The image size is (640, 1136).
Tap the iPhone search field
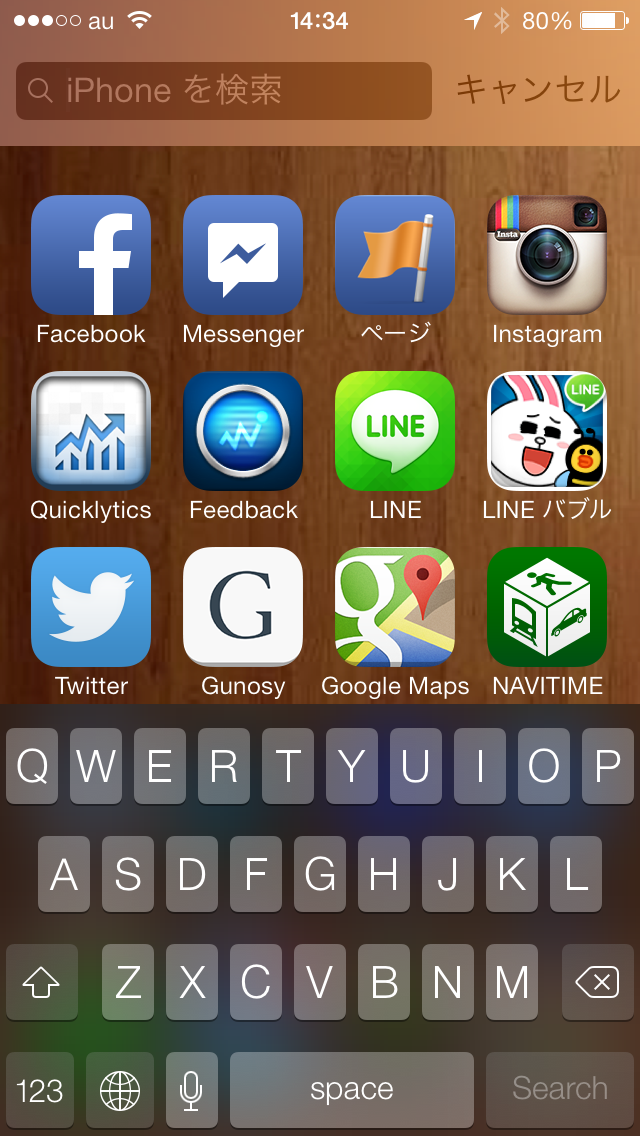(x=224, y=91)
